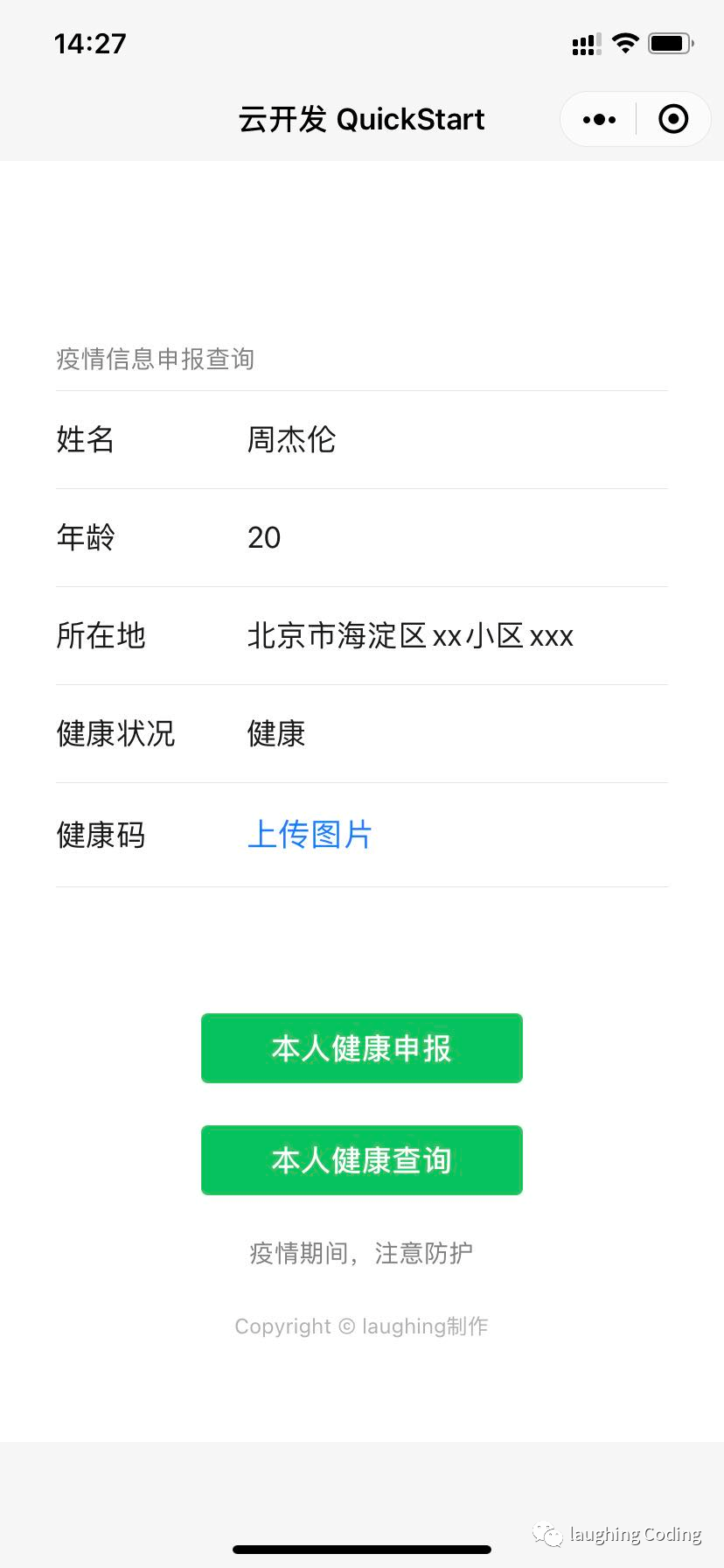
Task: Tap 本人健康查询 button
Action: point(361,1160)
